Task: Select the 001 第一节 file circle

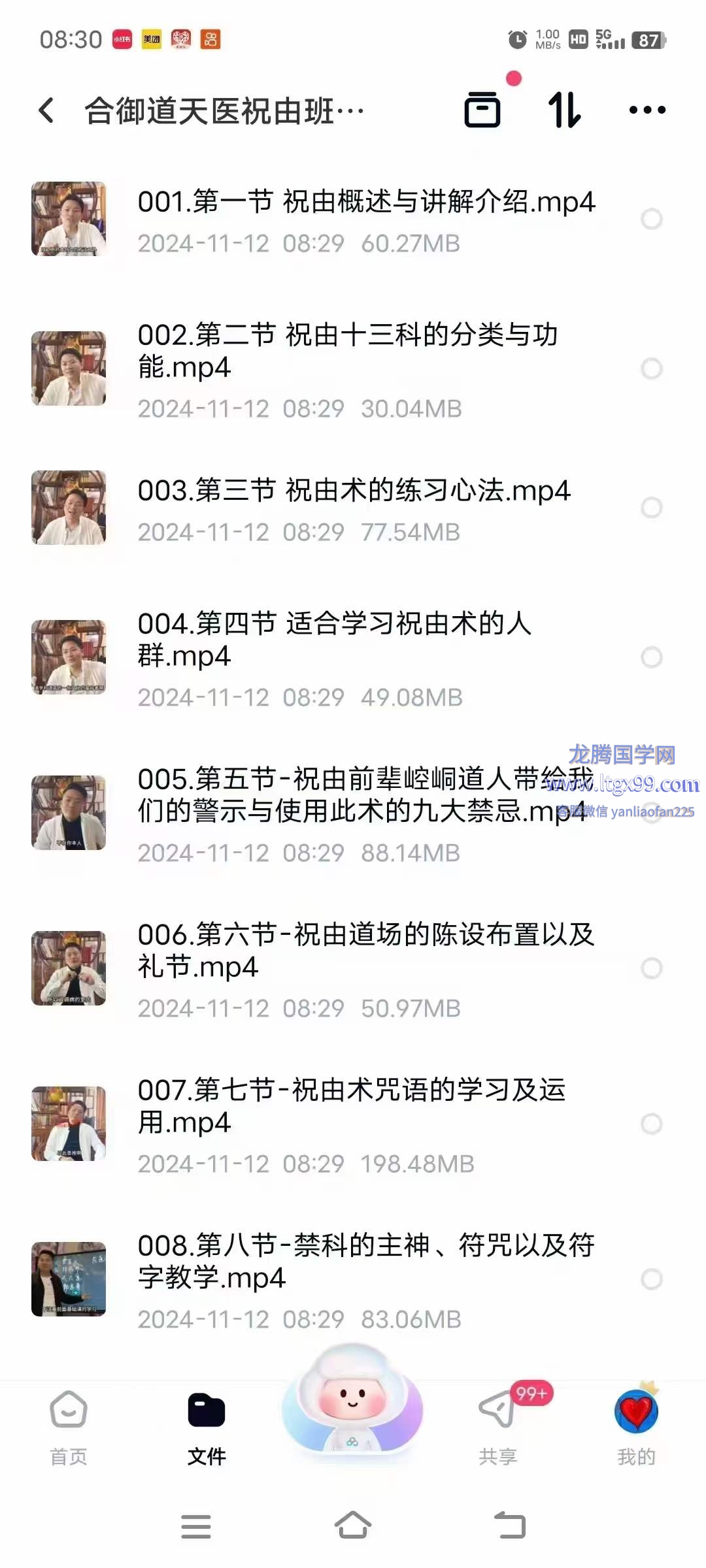Action: pyautogui.click(x=651, y=219)
